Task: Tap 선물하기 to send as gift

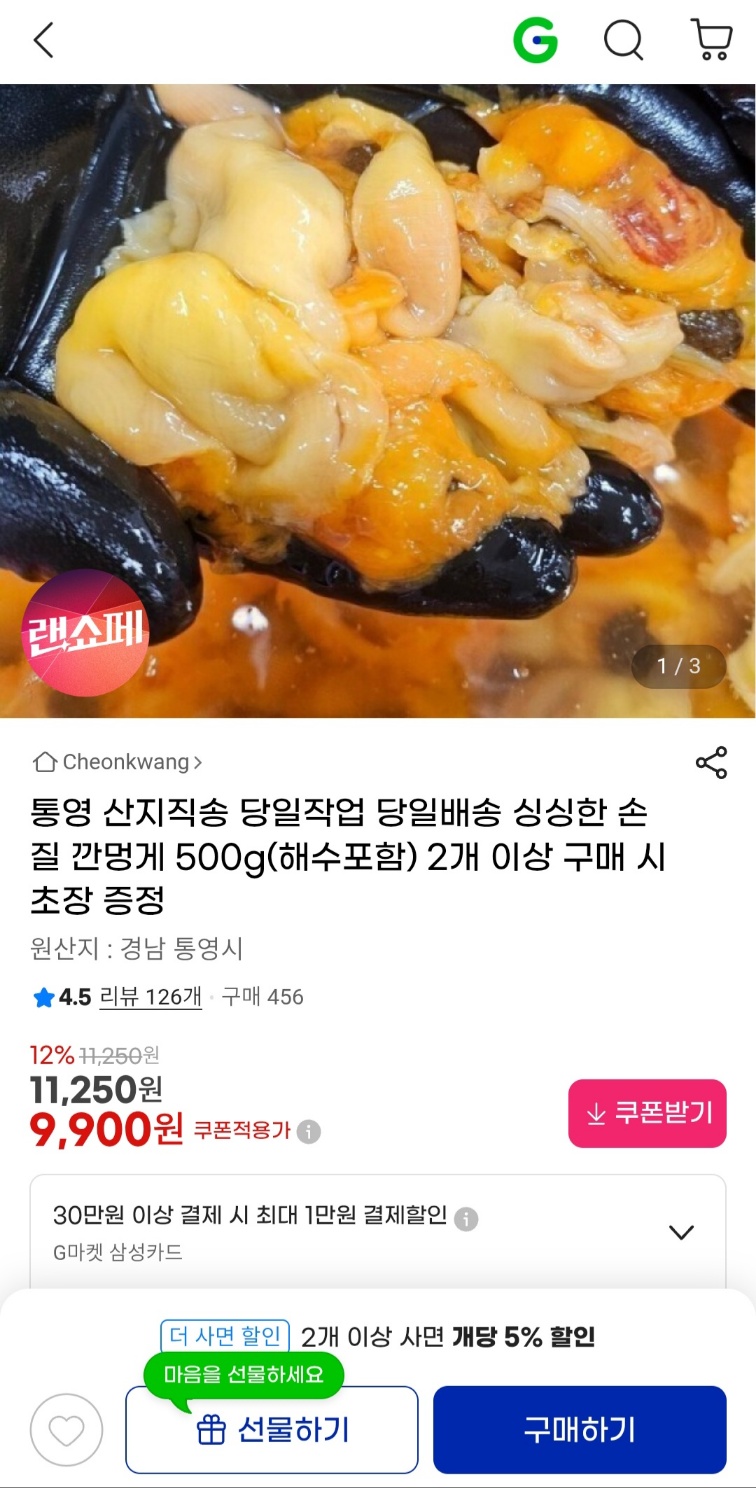Action: (271, 1430)
